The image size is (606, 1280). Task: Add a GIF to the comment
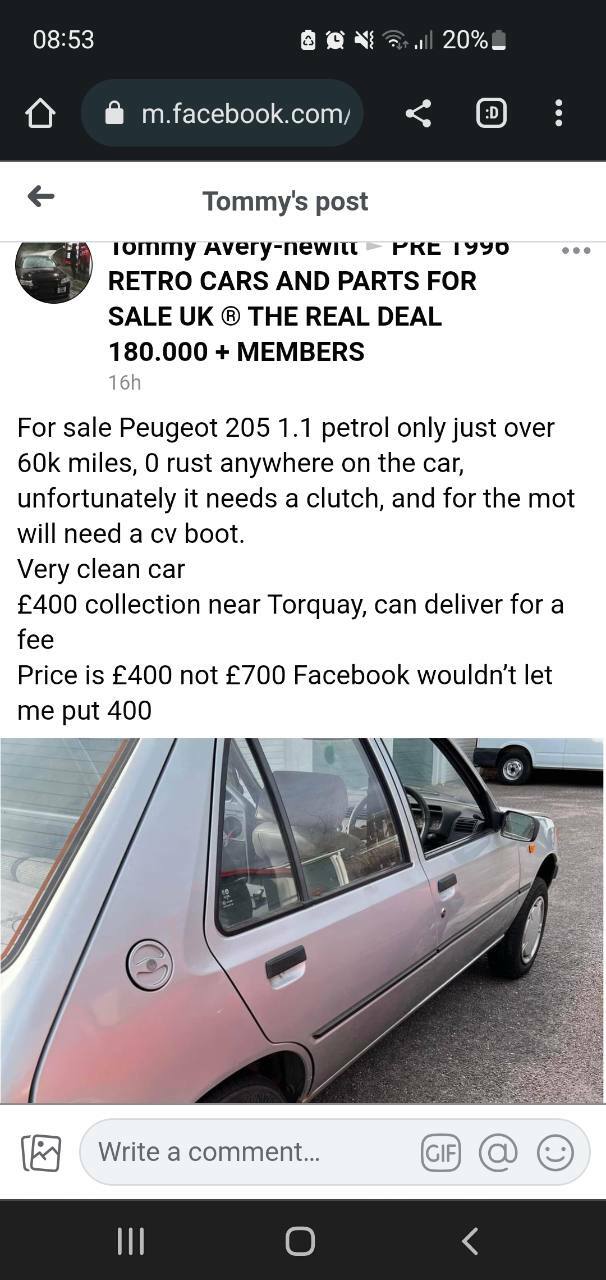(x=440, y=1153)
